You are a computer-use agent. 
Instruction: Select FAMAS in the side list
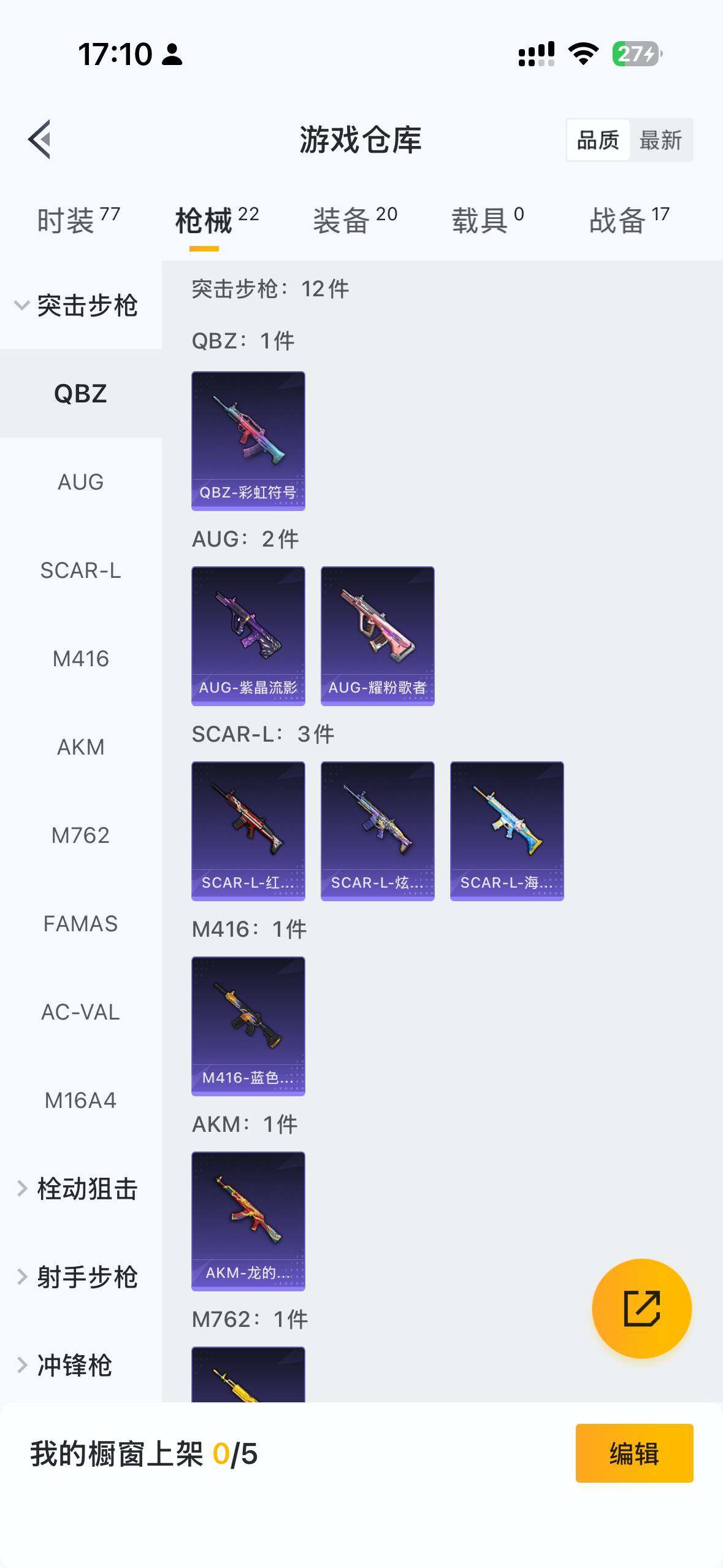(80, 924)
